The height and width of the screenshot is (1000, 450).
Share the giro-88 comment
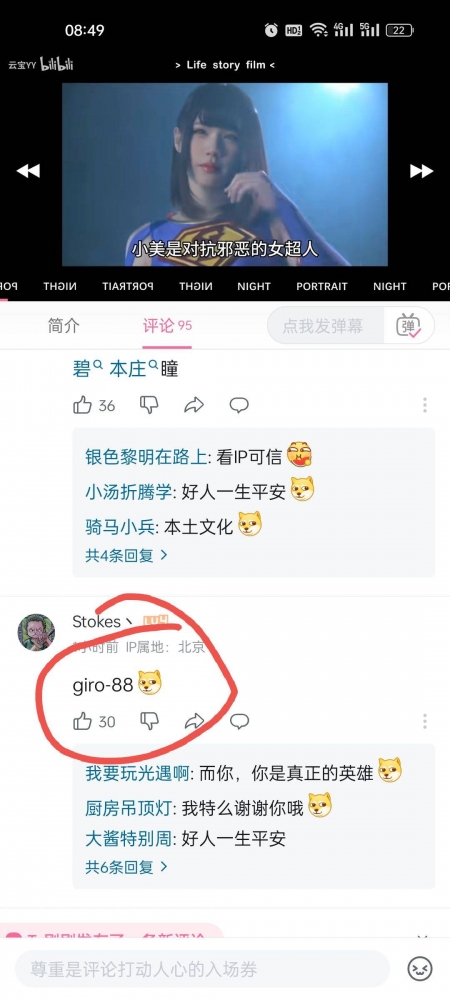tap(194, 721)
